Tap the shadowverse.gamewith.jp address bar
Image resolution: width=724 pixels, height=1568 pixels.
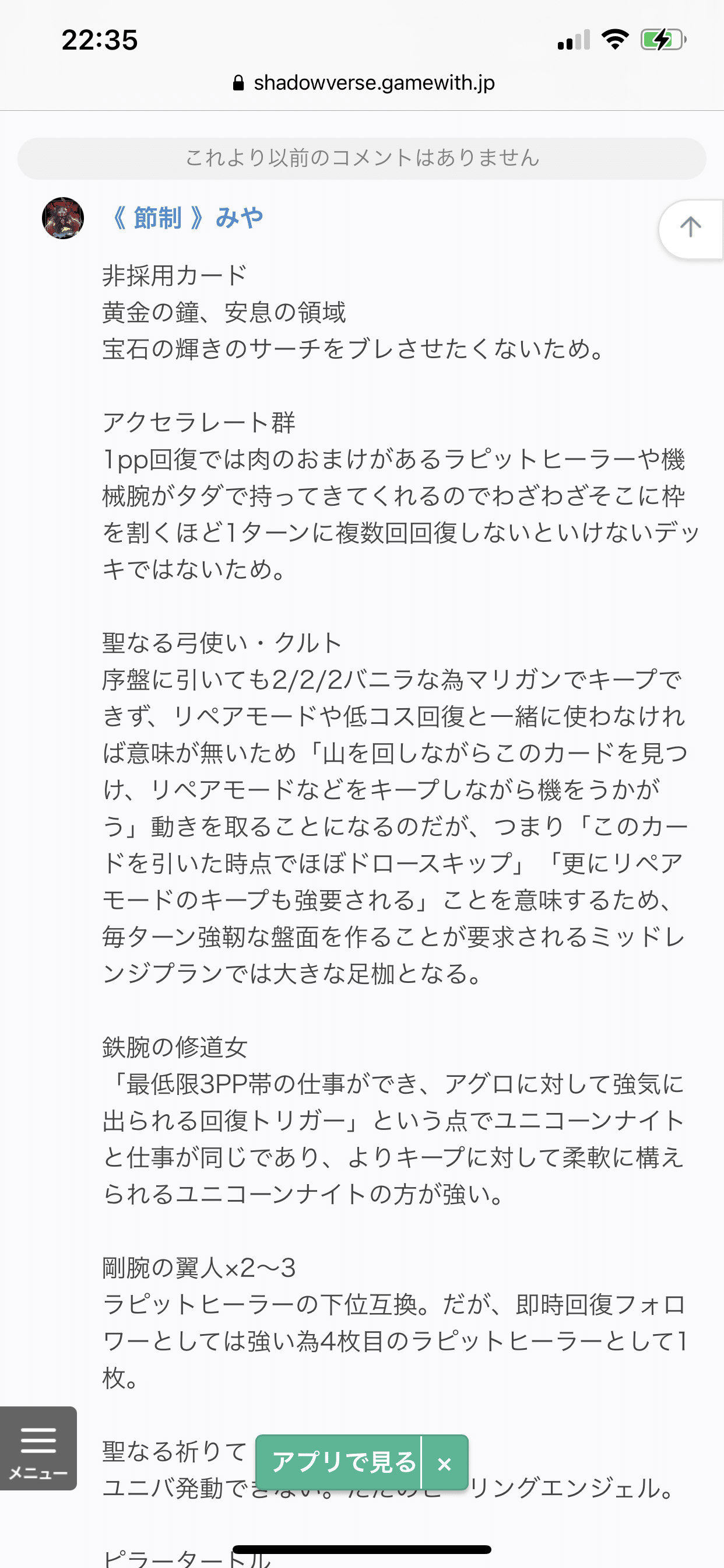pyautogui.click(x=363, y=83)
